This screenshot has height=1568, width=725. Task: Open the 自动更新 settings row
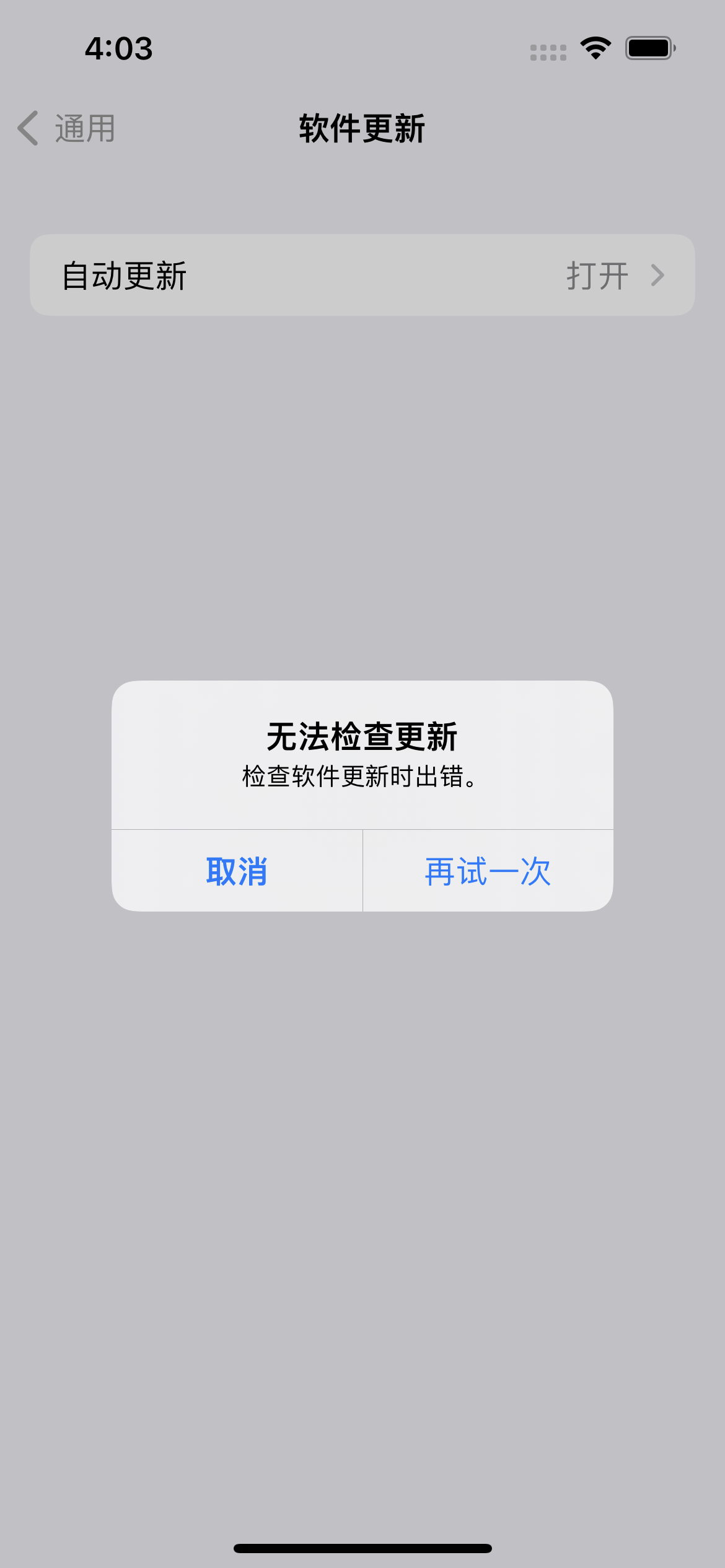(x=362, y=275)
